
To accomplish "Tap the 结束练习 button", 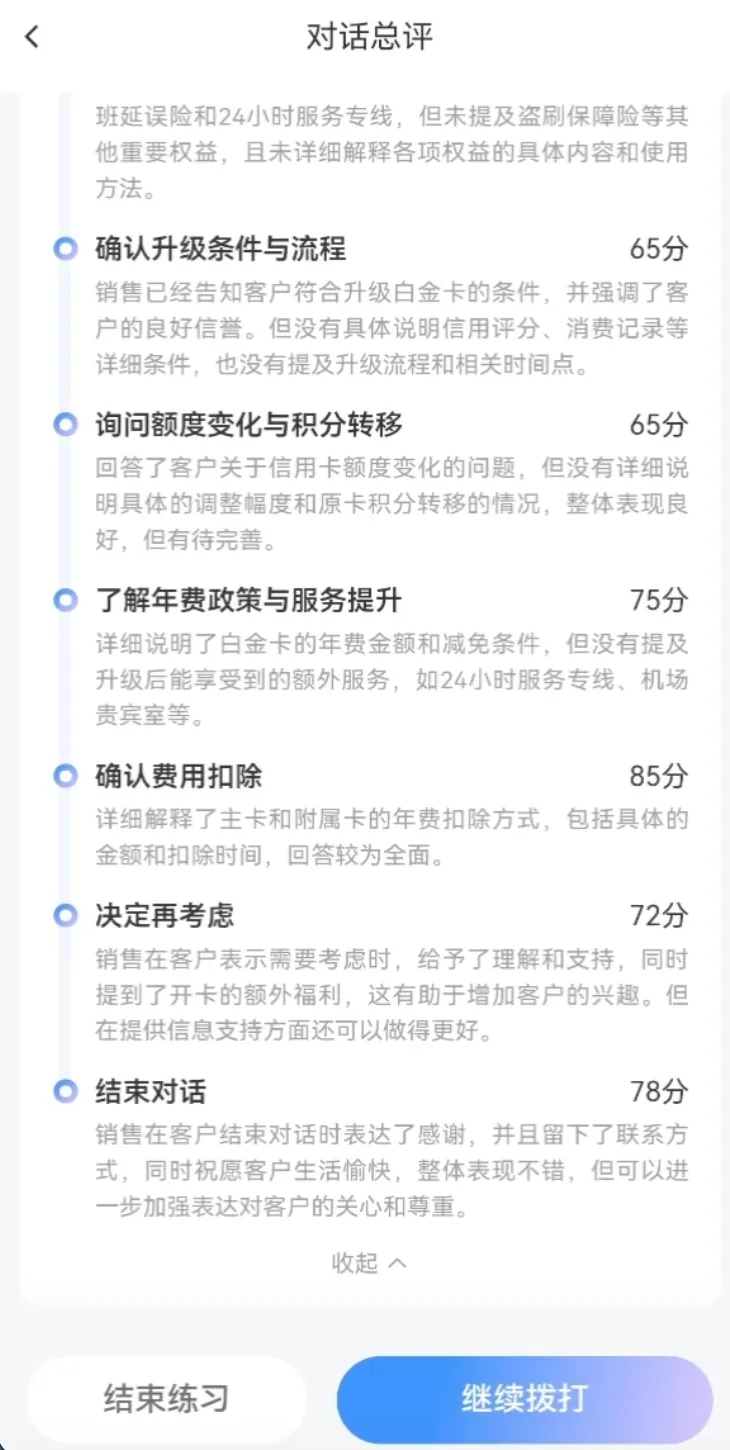I will click(166, 1399).
